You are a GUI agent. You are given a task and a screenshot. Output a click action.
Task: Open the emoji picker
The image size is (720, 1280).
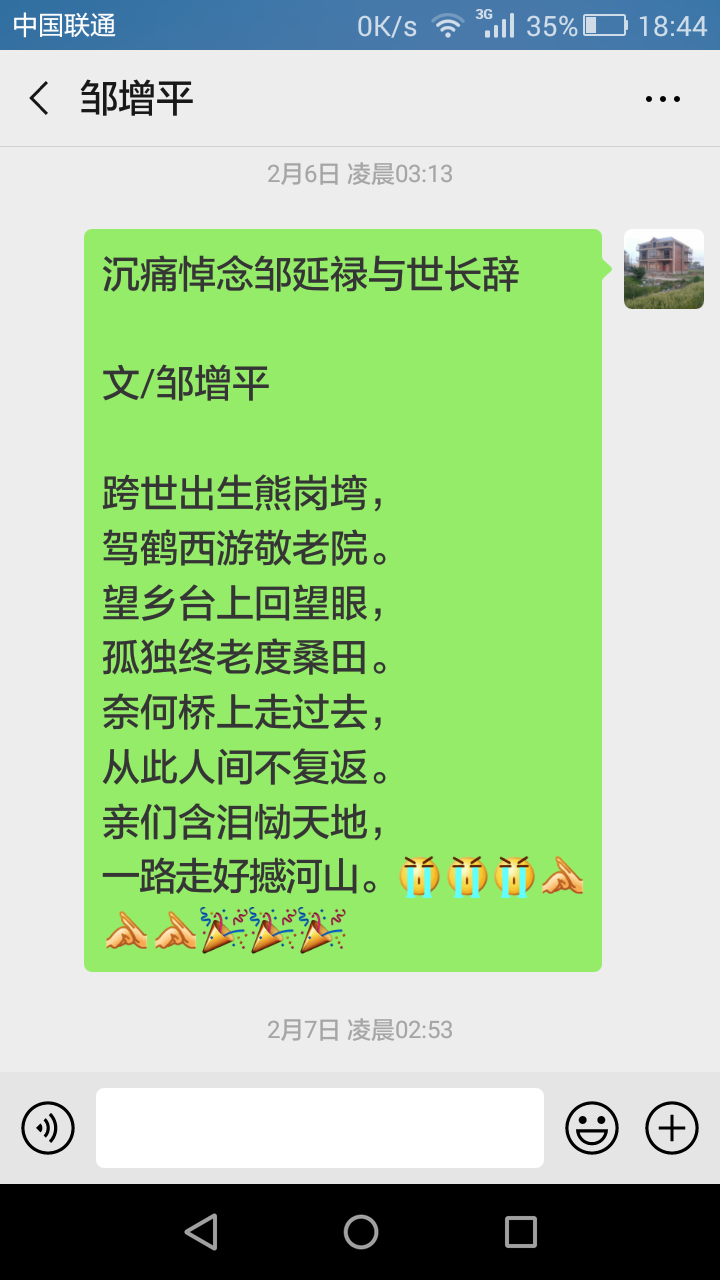click(x=592, y=1128)
